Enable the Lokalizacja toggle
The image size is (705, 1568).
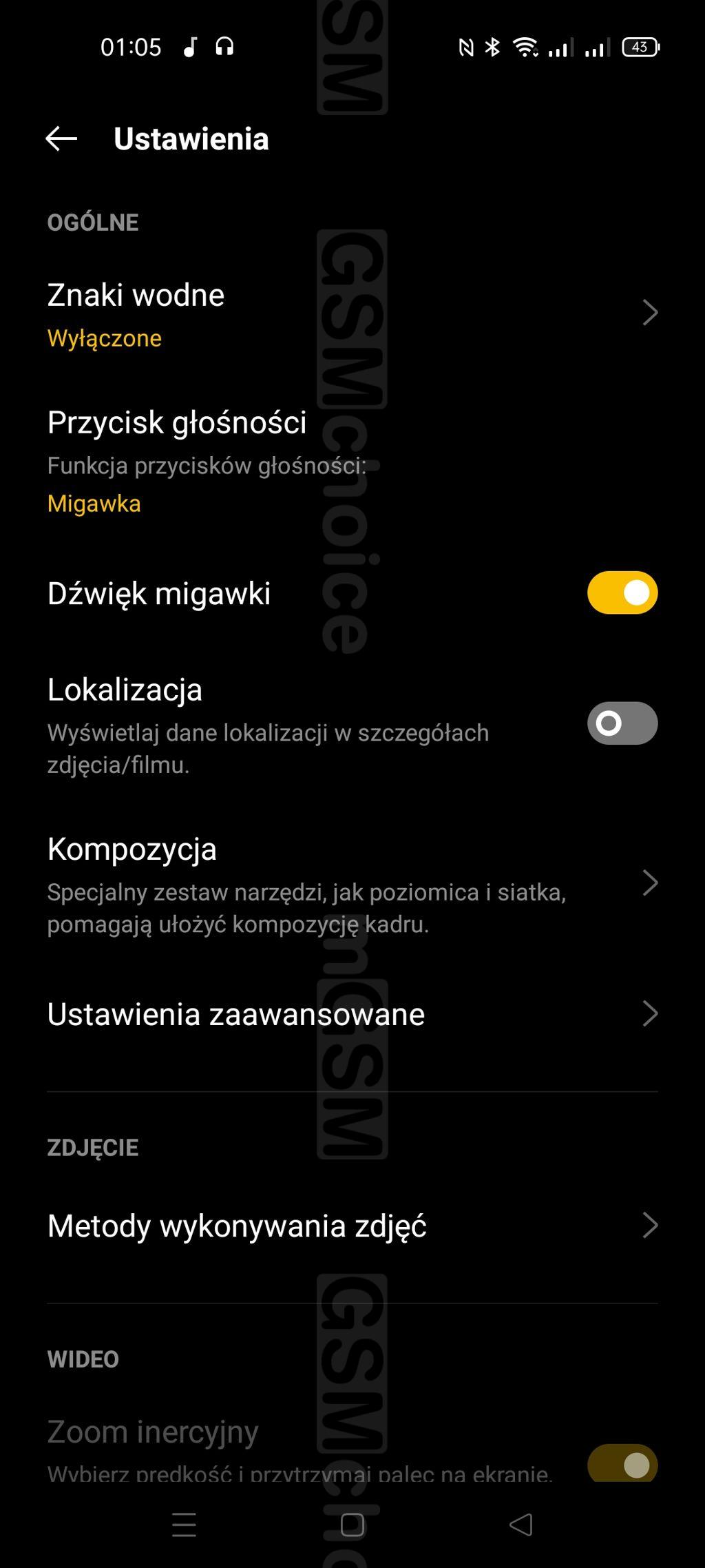[622, 723]
